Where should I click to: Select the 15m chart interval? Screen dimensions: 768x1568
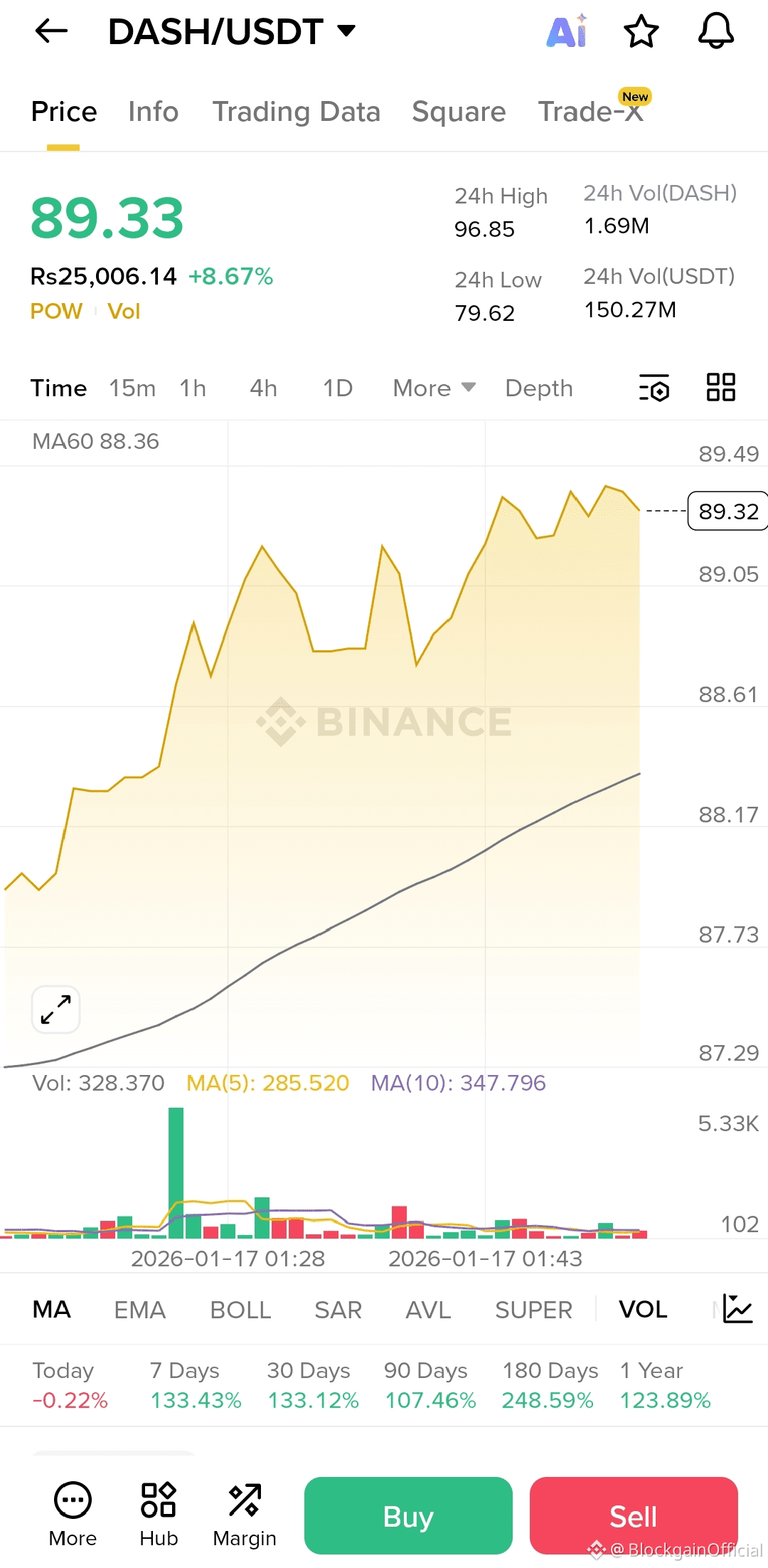coord(132,388)
